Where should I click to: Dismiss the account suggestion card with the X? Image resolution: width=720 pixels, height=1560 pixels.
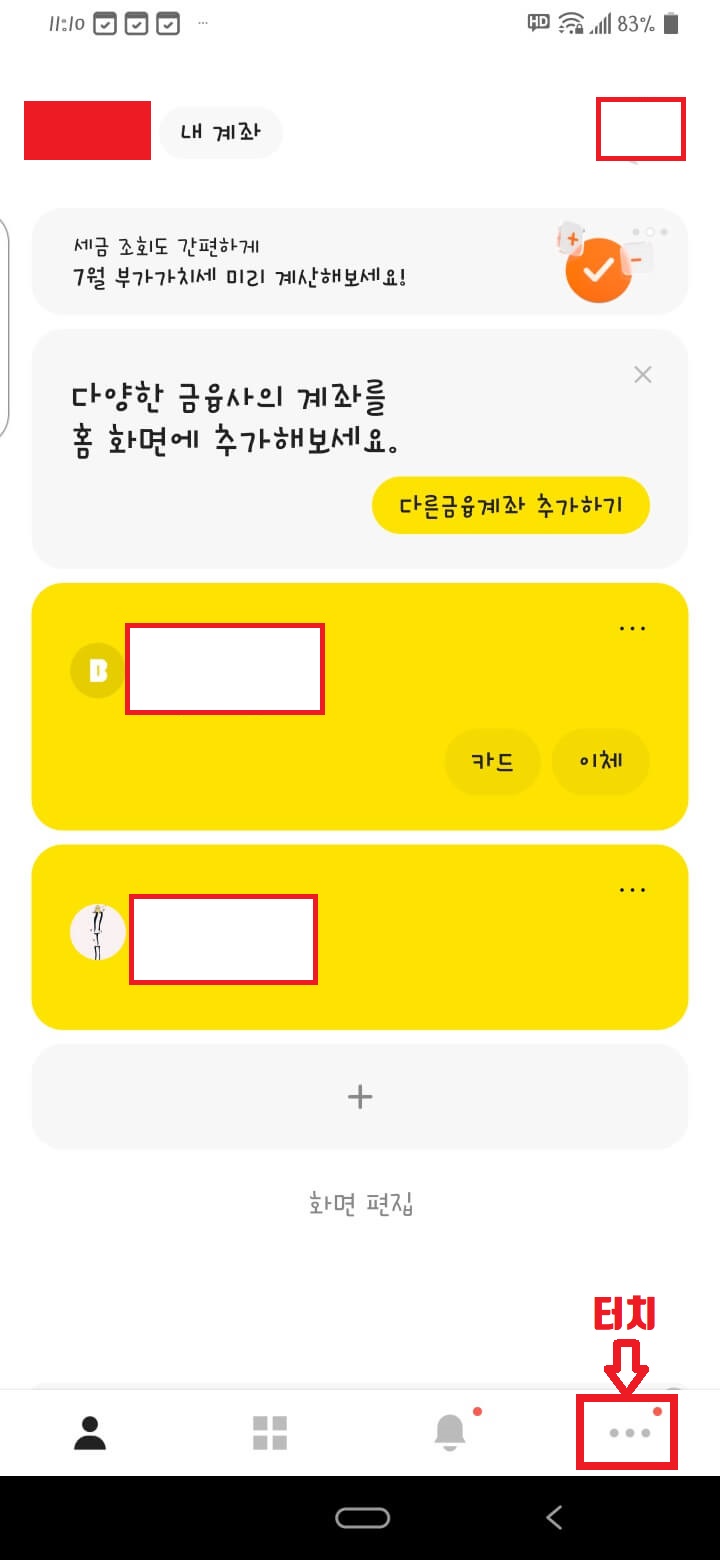643,374
